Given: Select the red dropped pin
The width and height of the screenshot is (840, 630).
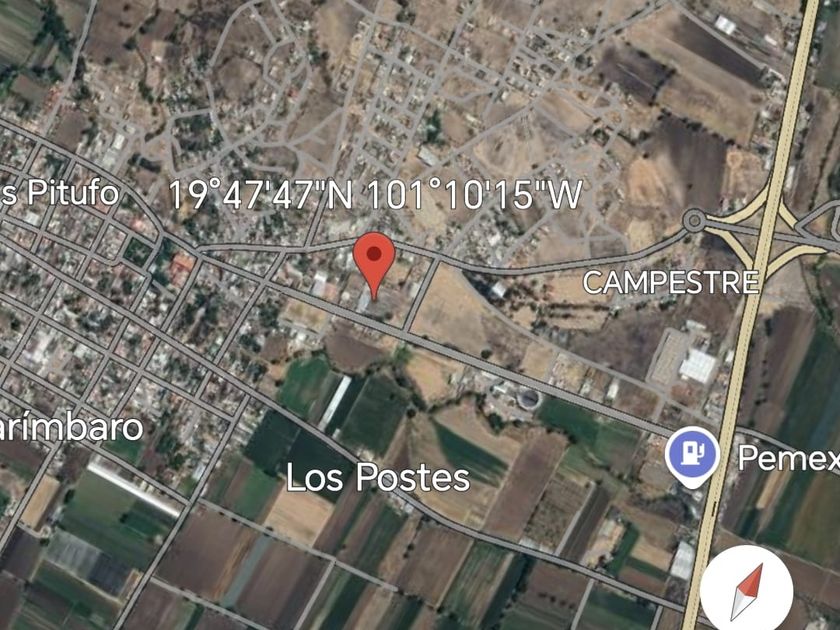Looking at the screenshot, I should 374,259.
